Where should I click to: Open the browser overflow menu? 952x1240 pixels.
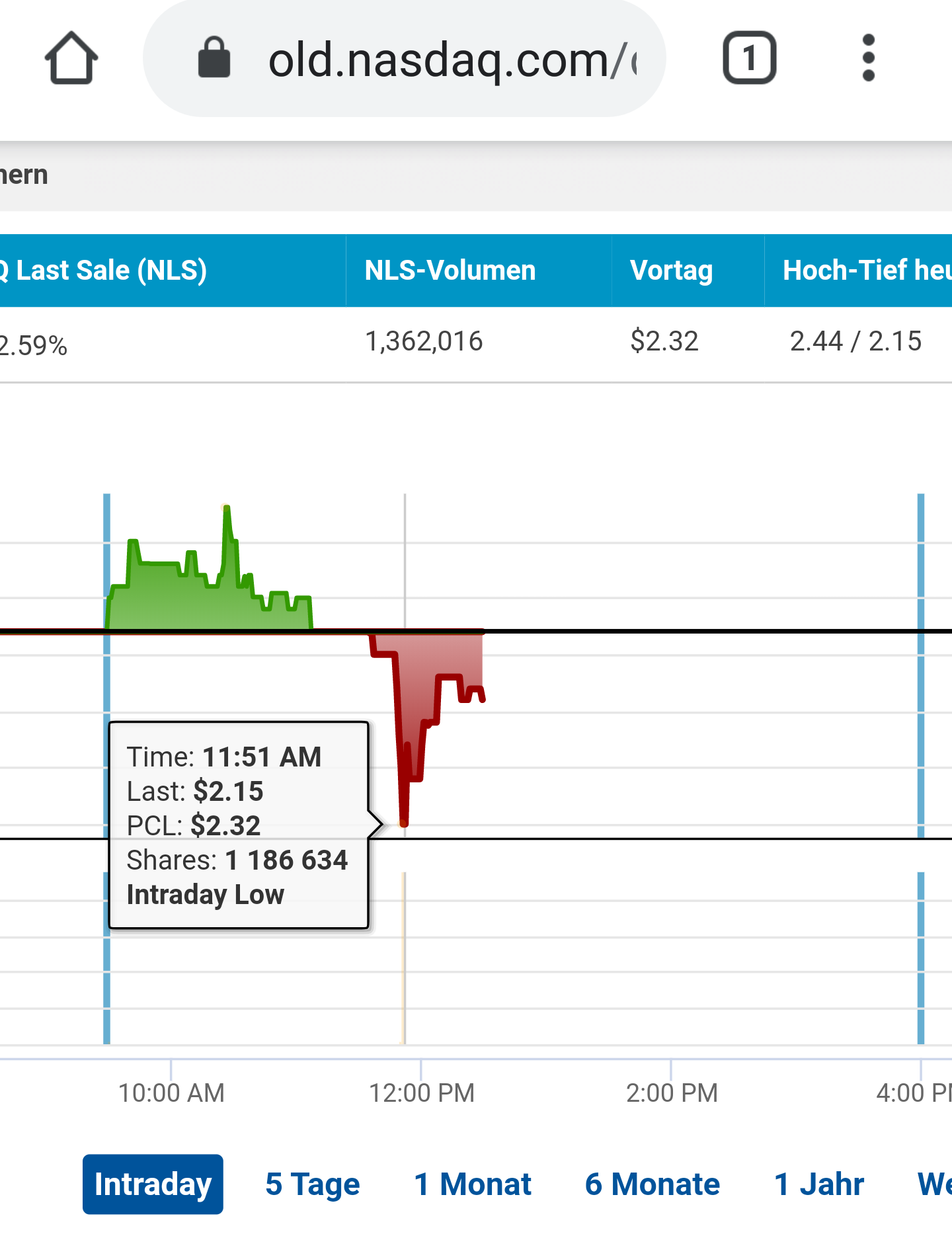click(869, 58)
